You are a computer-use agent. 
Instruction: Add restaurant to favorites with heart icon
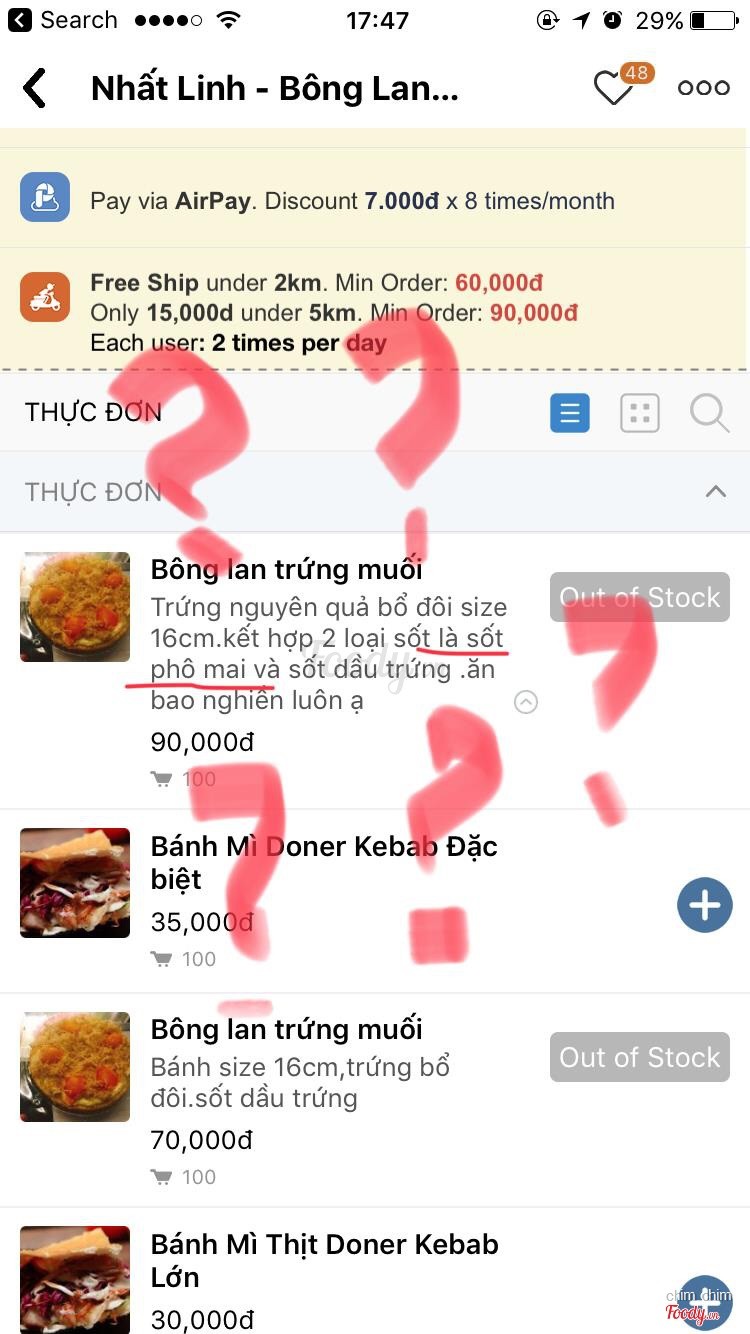point(614,89)
